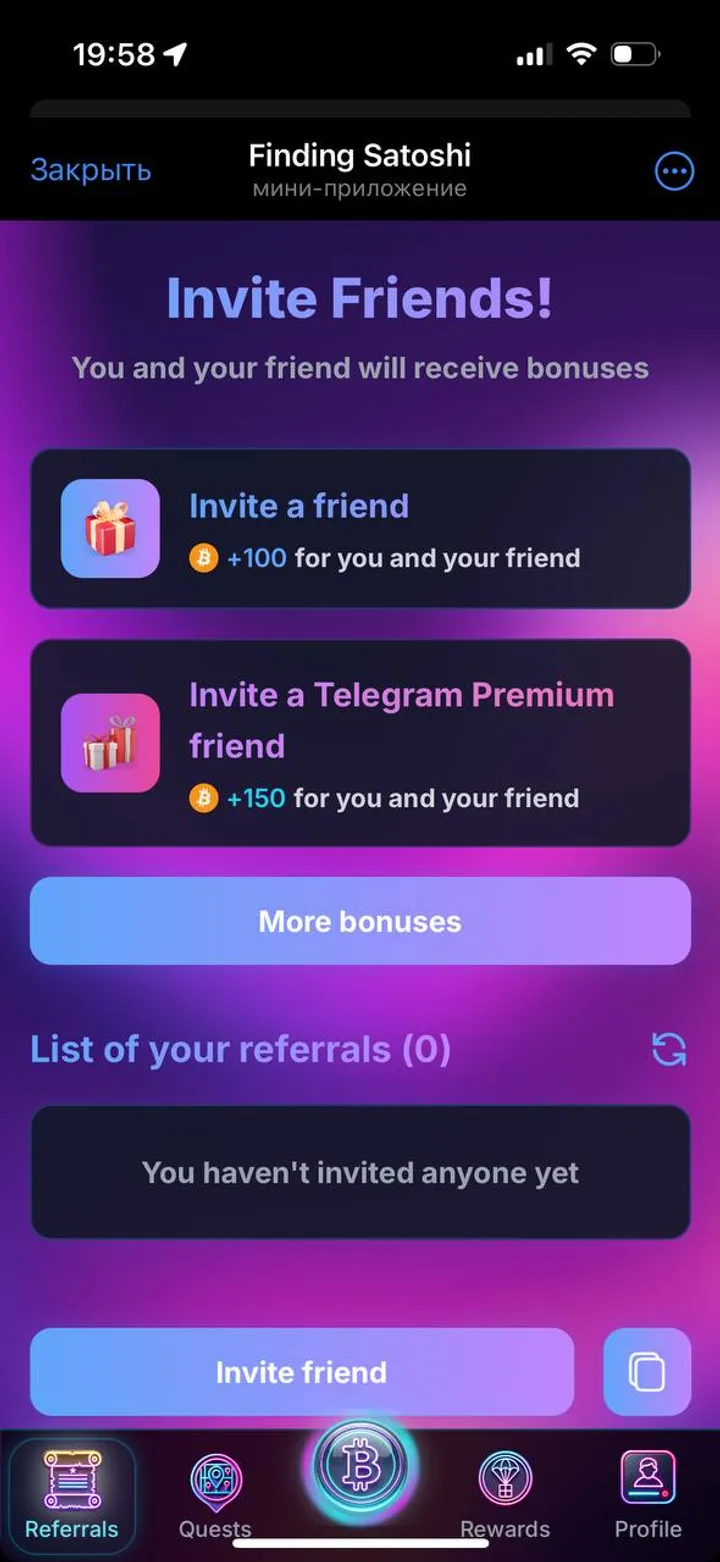Tap Закрыть to close the mini app
The width and height of the screenshot is (720, 1562).
pos(90,171)
